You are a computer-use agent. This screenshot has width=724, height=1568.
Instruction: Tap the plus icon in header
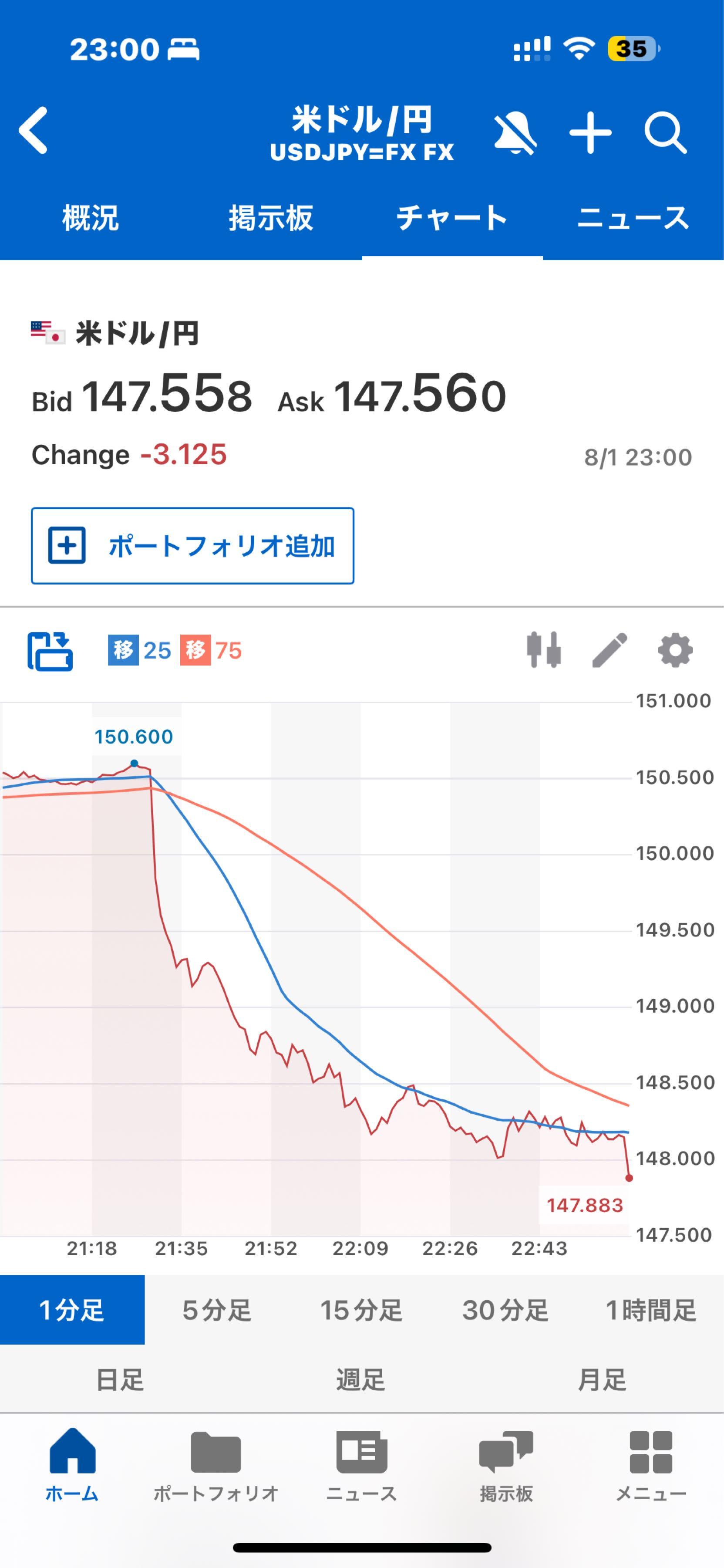(x=590, y=132)
